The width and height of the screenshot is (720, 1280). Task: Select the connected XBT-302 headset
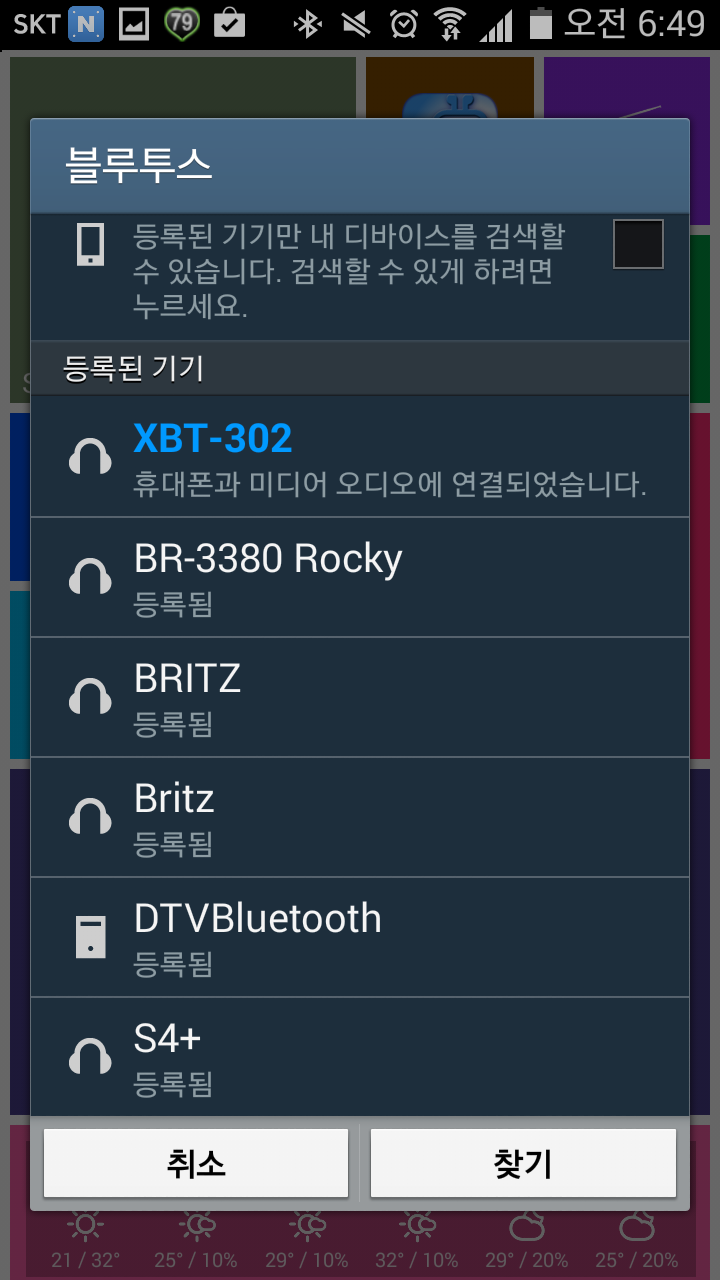[x=360, y=457]
